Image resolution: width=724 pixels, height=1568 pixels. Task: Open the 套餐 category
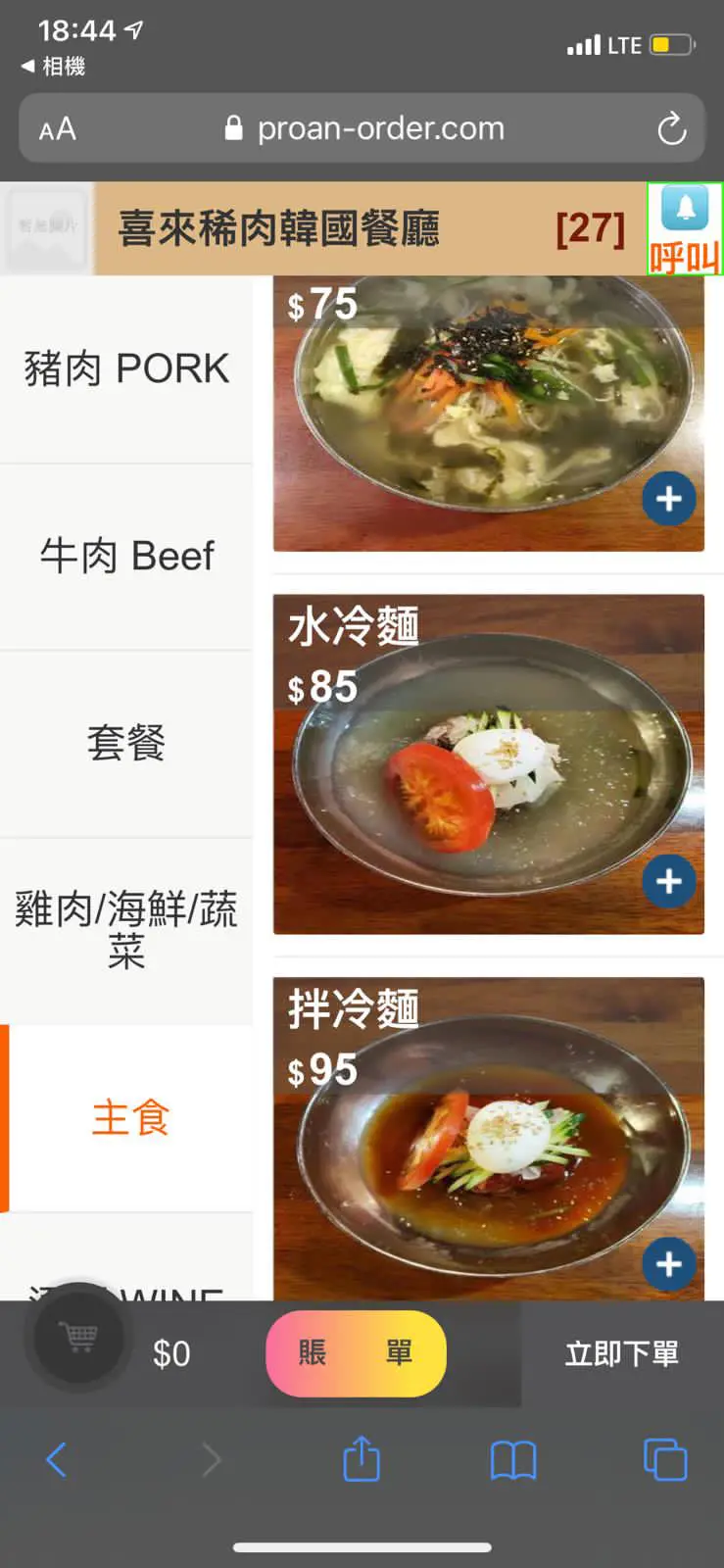click(126, 743)
